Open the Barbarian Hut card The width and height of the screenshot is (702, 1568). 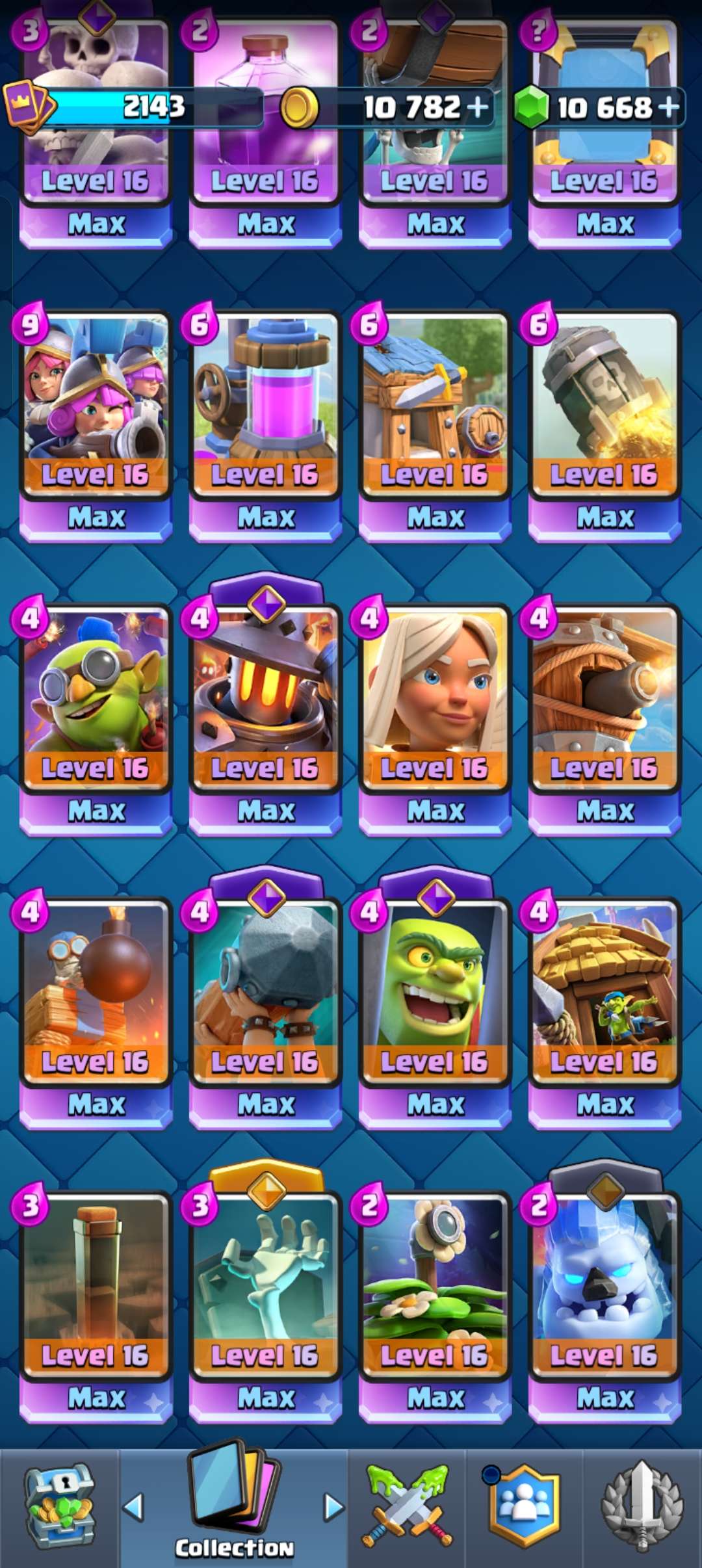point(435,426)
